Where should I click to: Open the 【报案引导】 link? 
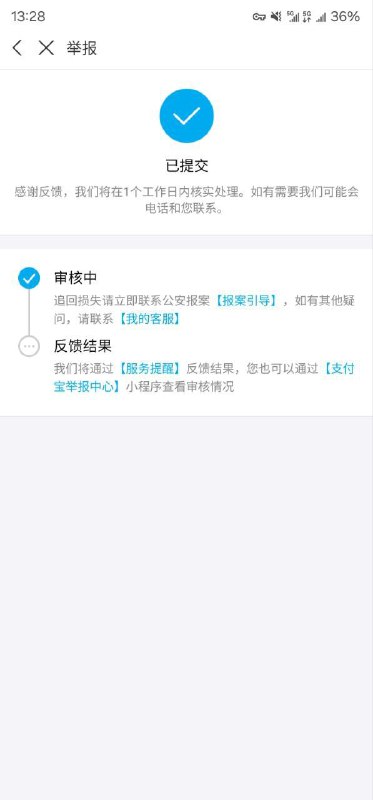click(246, 301)
